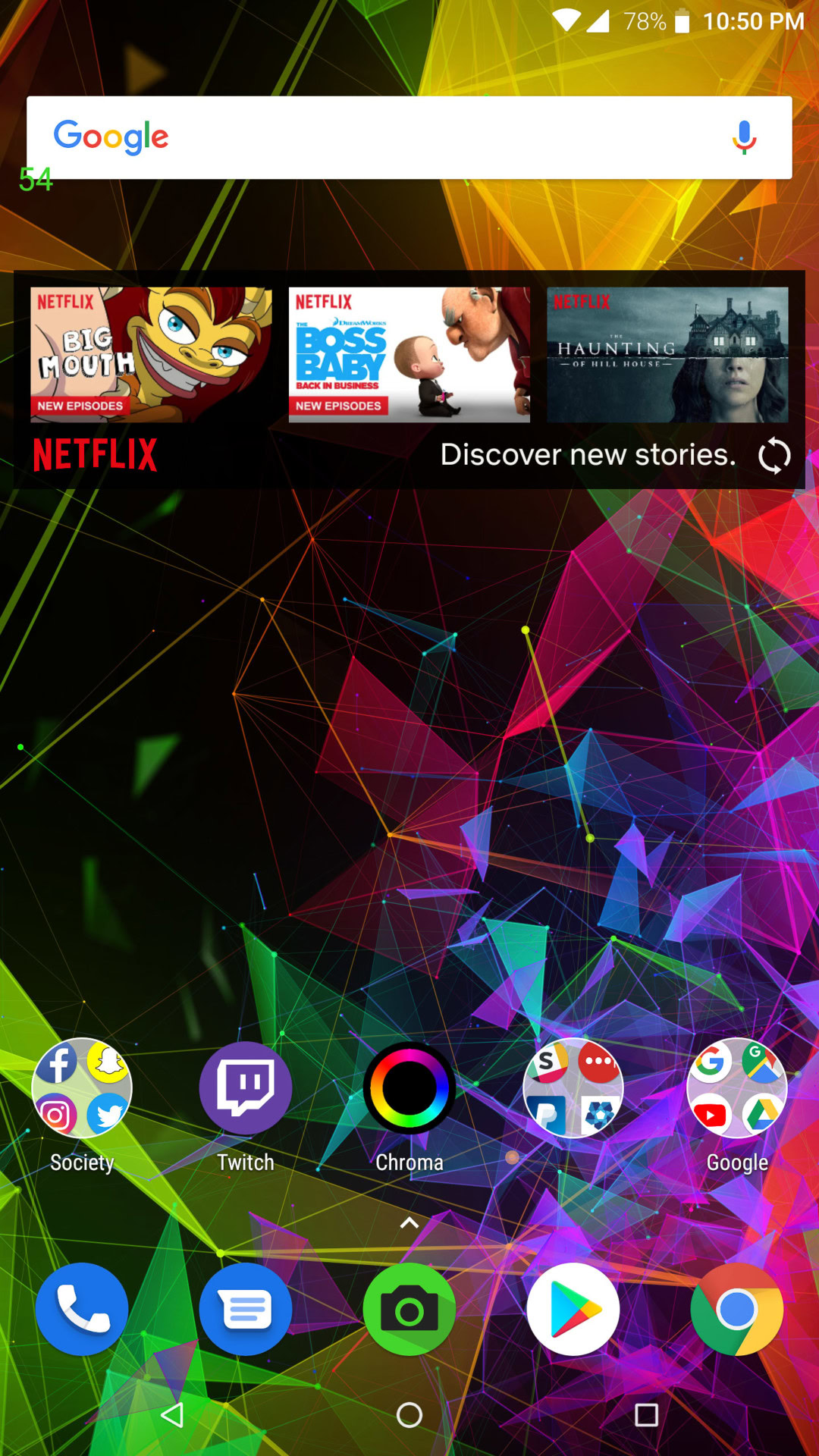
Task: Launch the Chrome browser
Action: click(x=737, y=1309)
